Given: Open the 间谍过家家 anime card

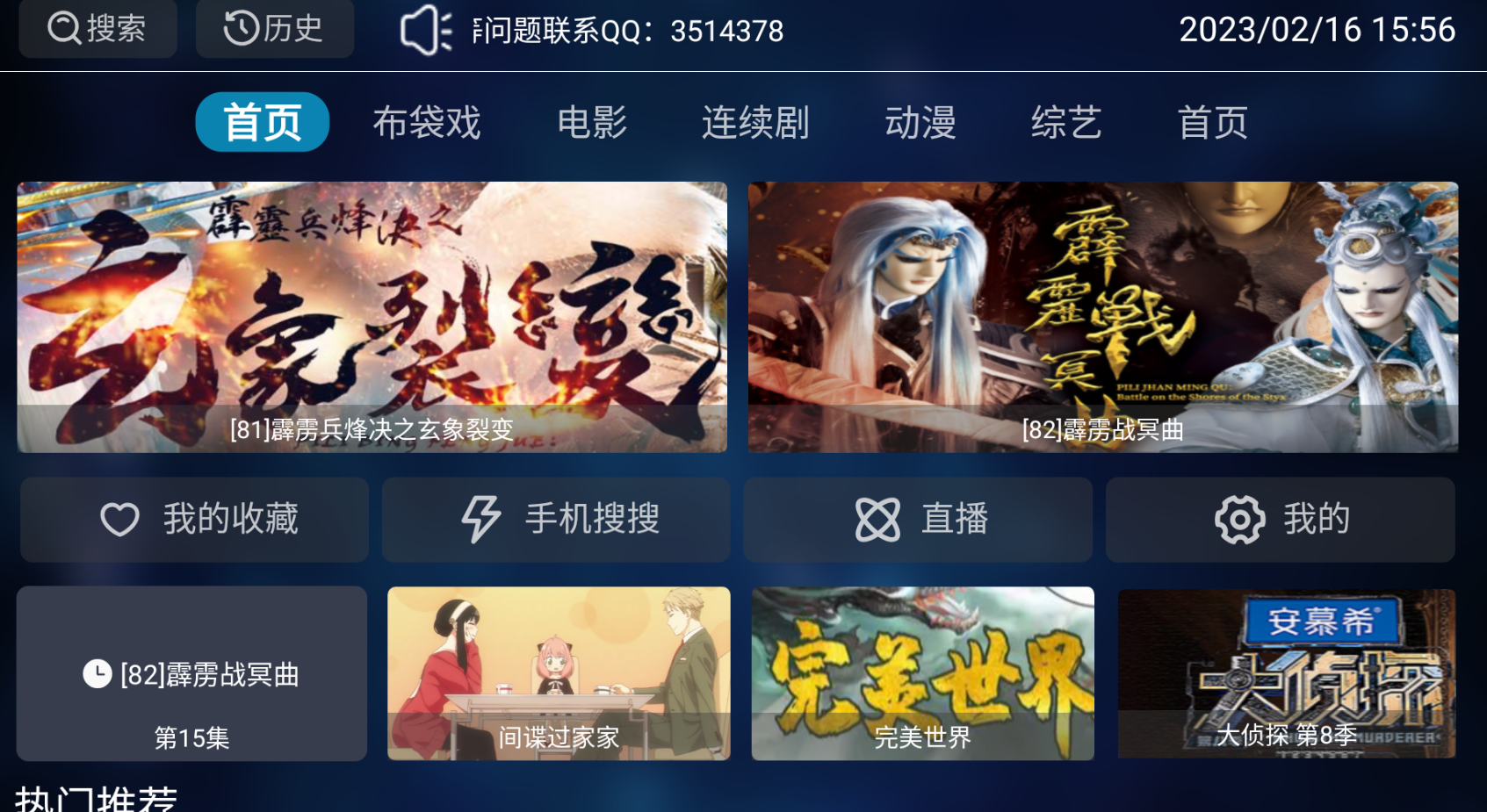Looking at the screenshot, I should click(559, 673).
